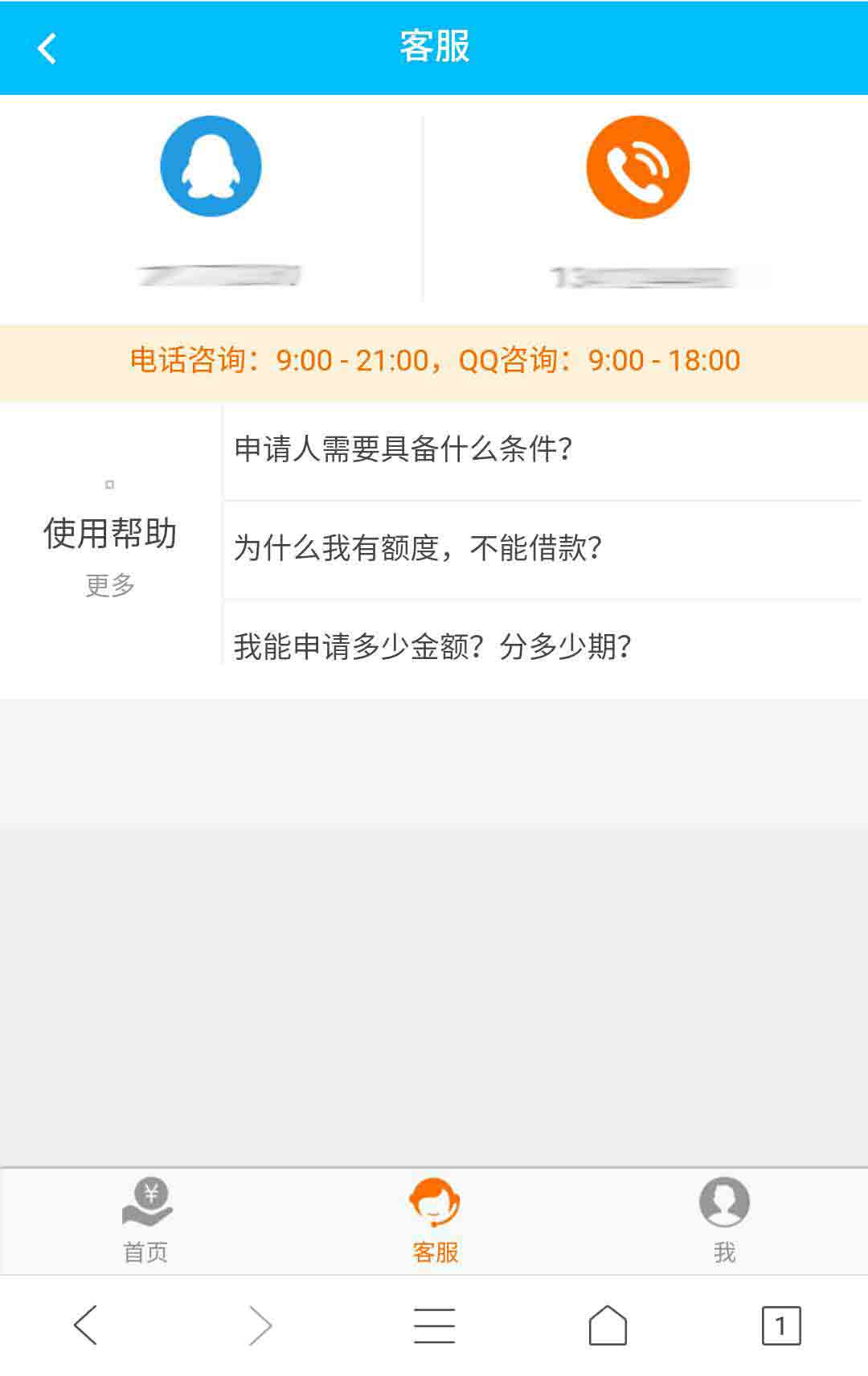Open FAQ 申请人需要具备什么条件?
The width and height of the screenshot is (868, 1376).
click(x=403, y=449)
